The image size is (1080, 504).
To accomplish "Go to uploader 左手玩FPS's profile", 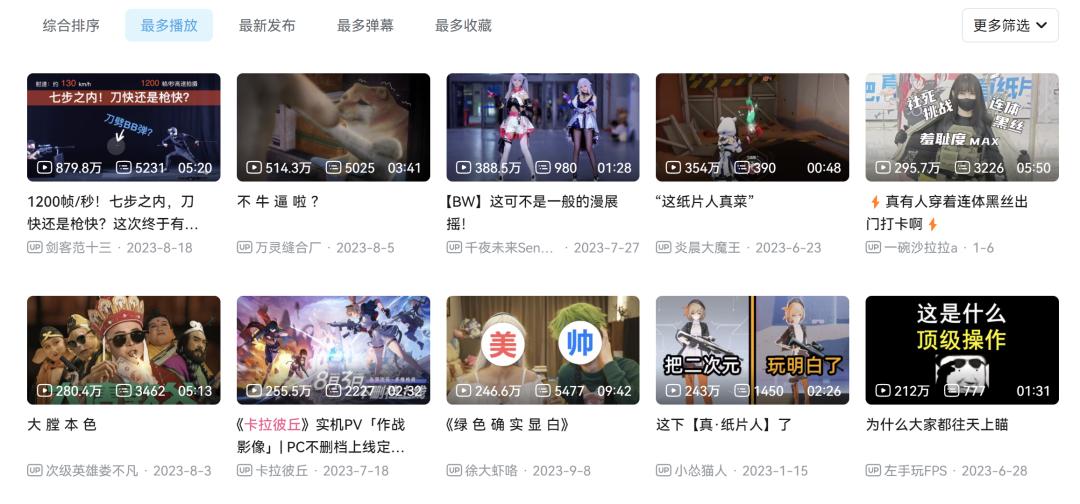I will (x=917, y=471).
